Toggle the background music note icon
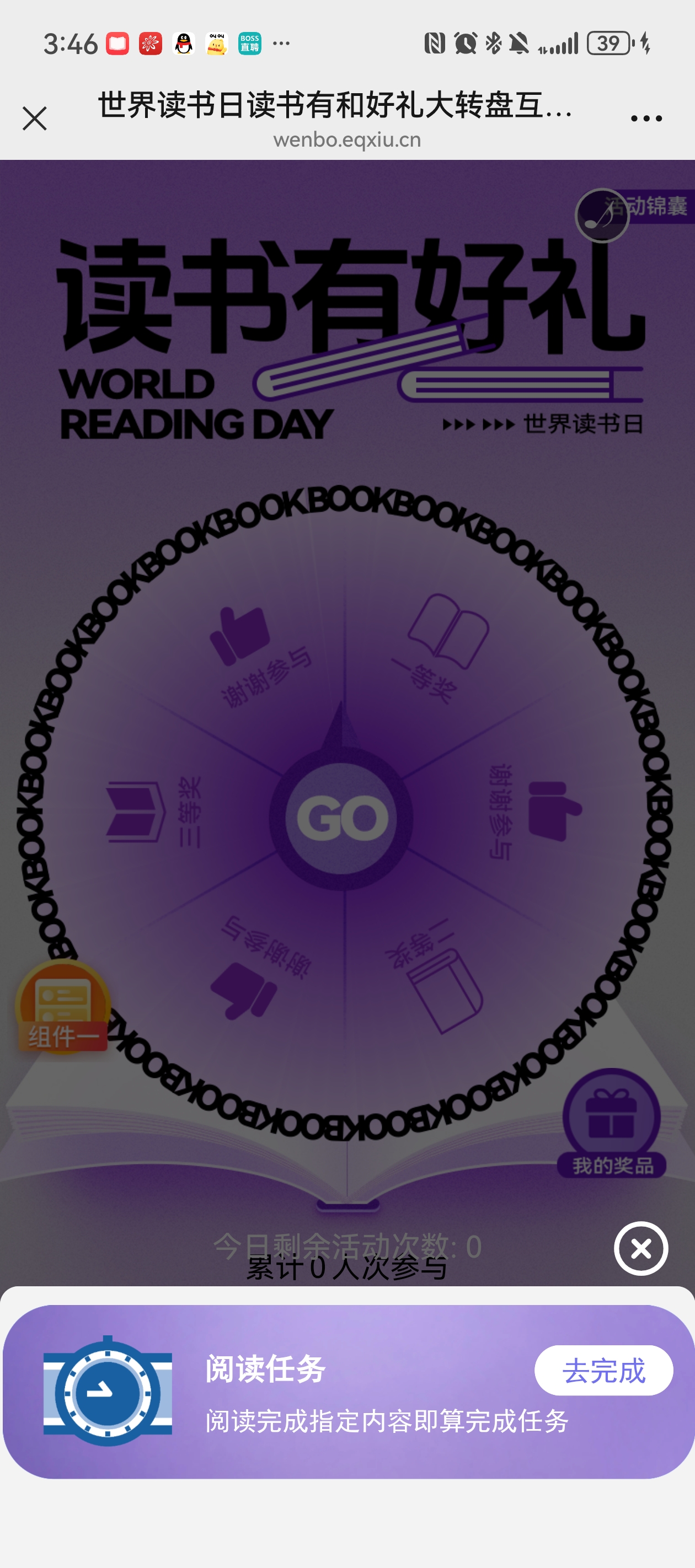The height and width of the screenshot is (1568, 695). pos(601,216)
